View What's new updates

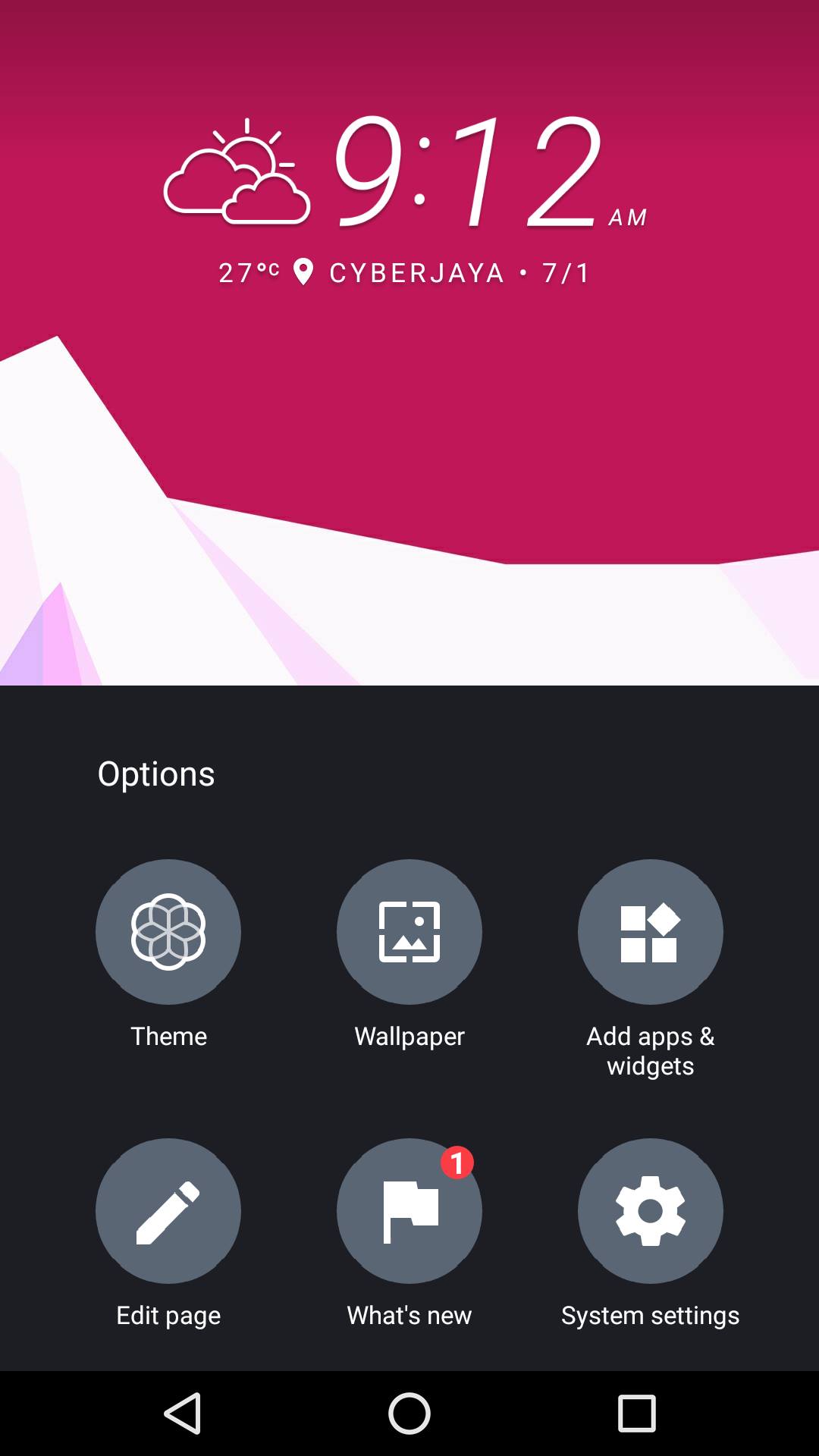coord(409,1211)
